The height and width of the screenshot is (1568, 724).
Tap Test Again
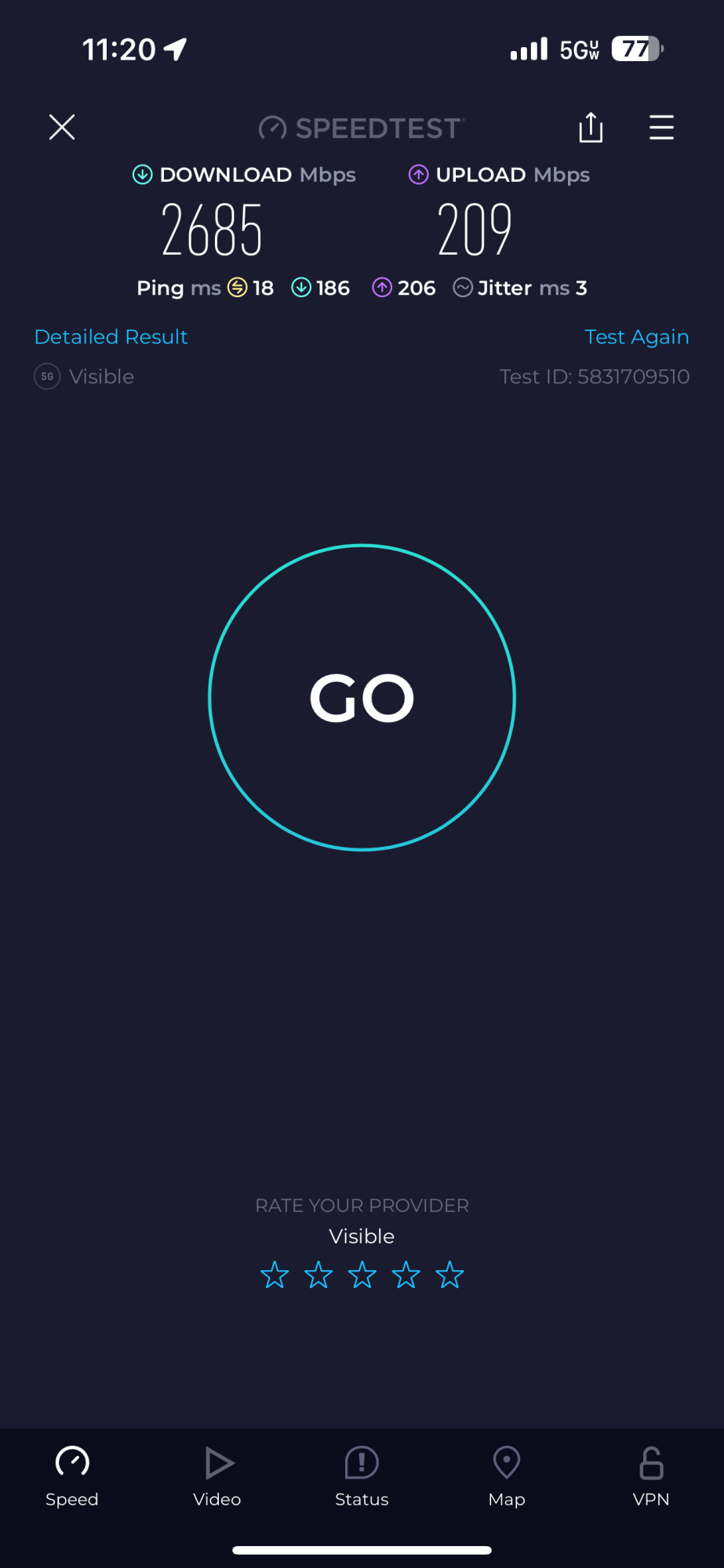[636, 337]
